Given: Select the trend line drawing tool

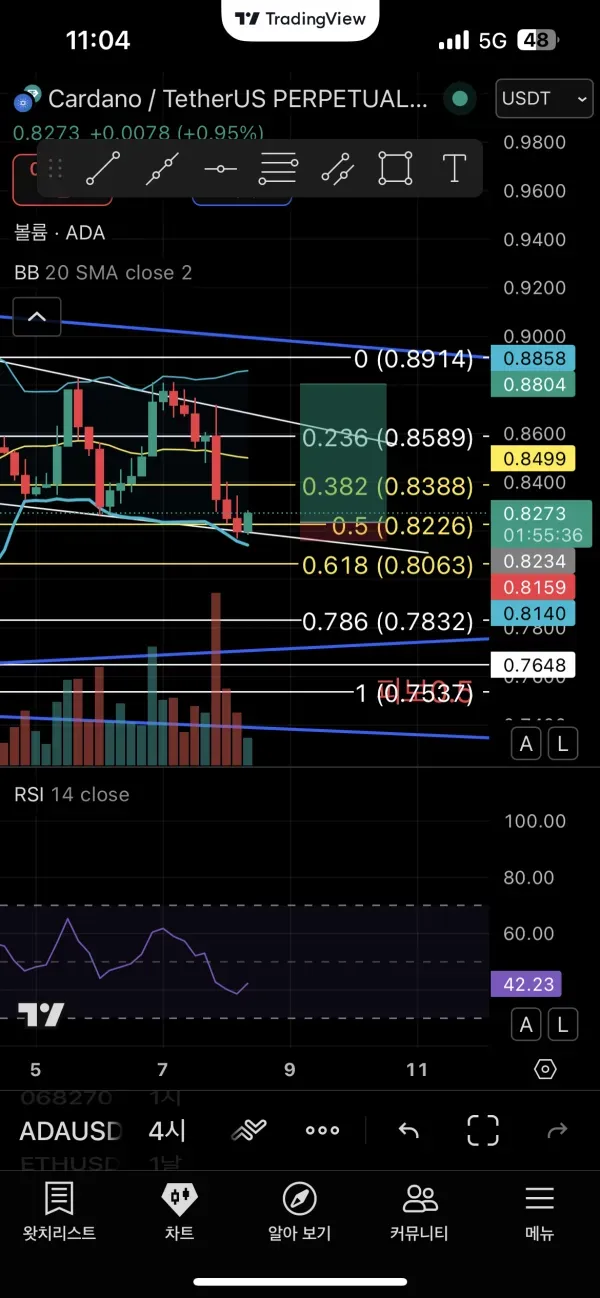Looking at the screenshot, I should pos(103,168).
